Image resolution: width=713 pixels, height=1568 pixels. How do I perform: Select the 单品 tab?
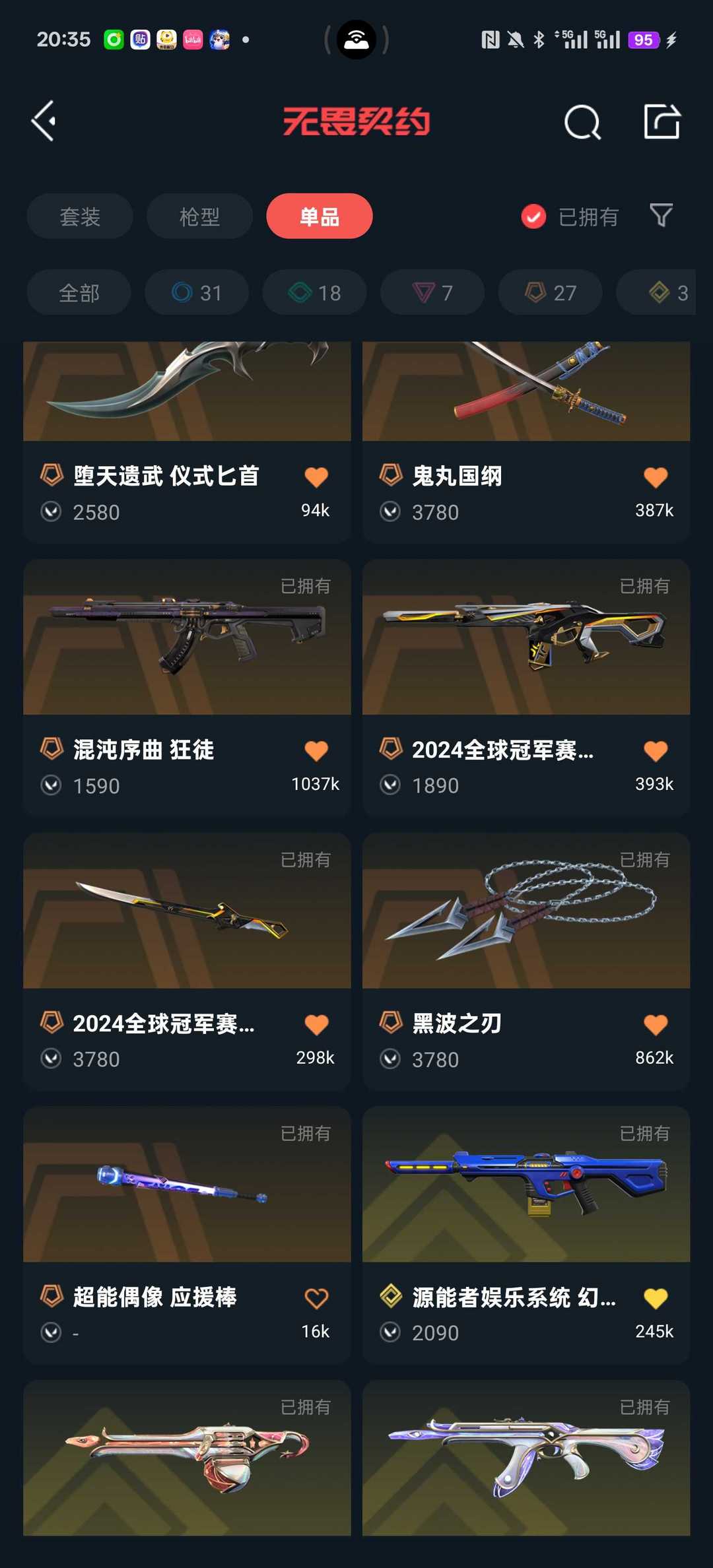(320, 216)
